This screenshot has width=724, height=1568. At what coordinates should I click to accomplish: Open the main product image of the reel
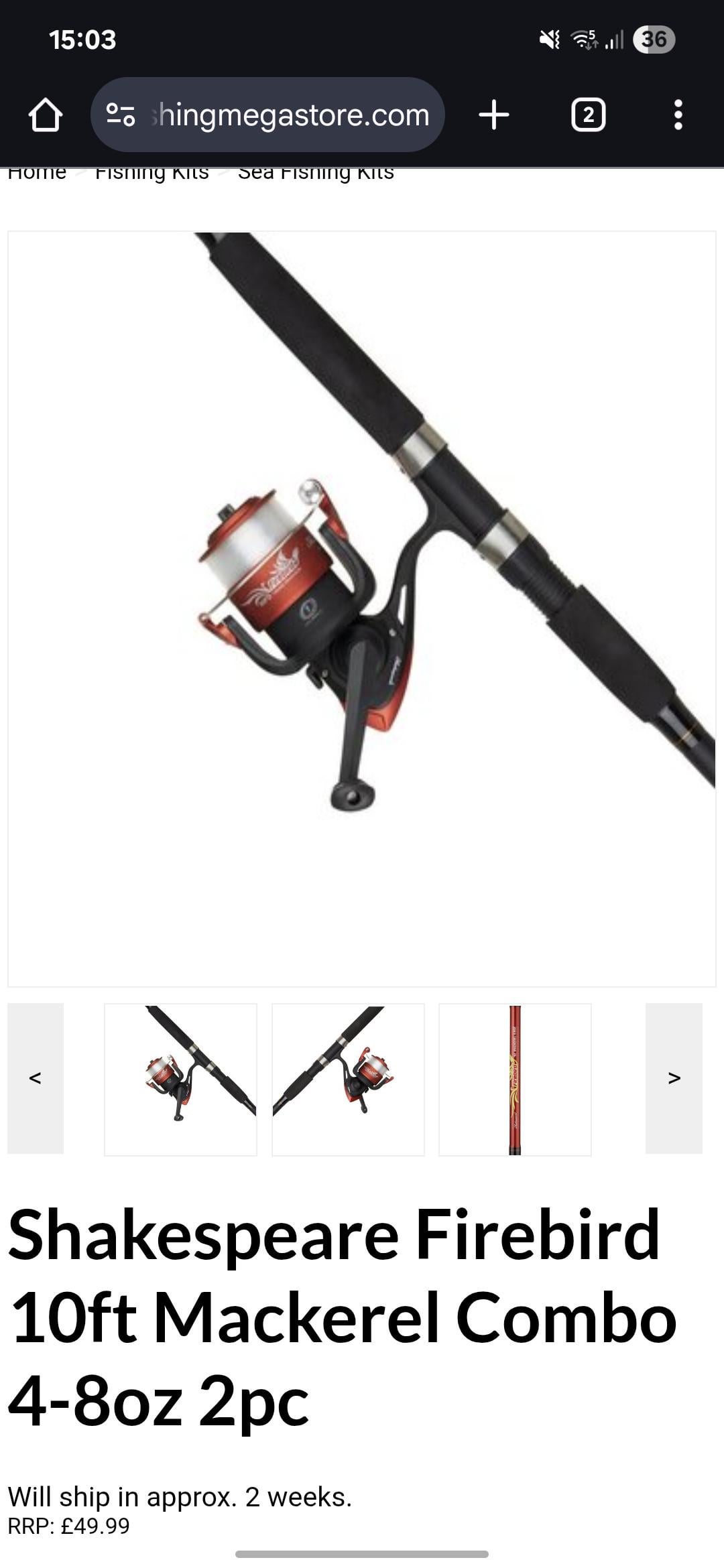tap(362, 608)
